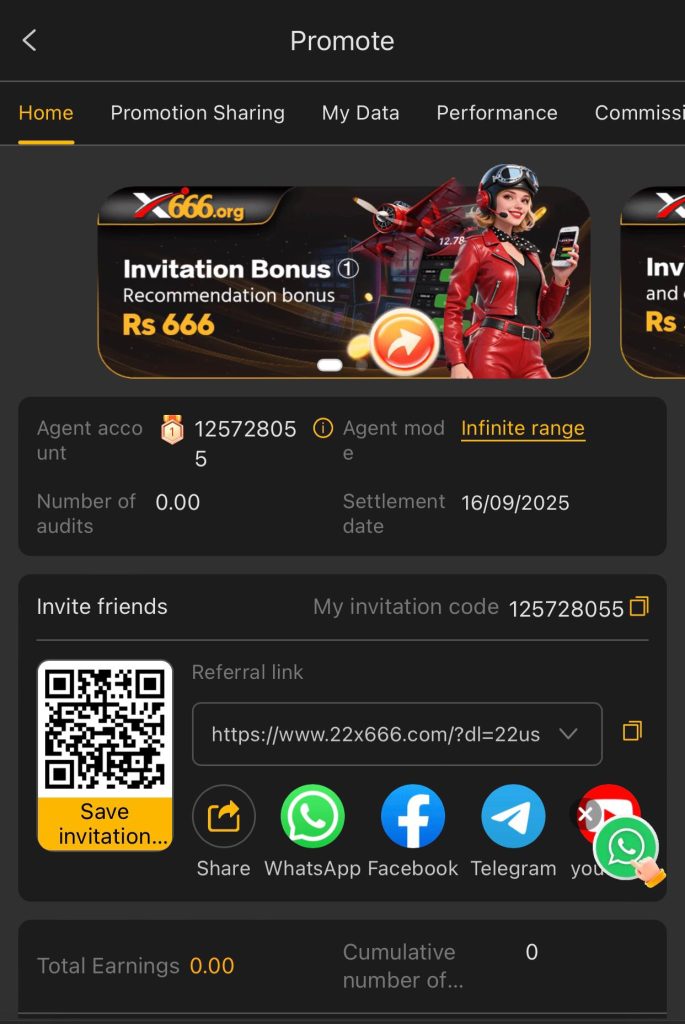Tap the Share button

[x=223, y=817]
